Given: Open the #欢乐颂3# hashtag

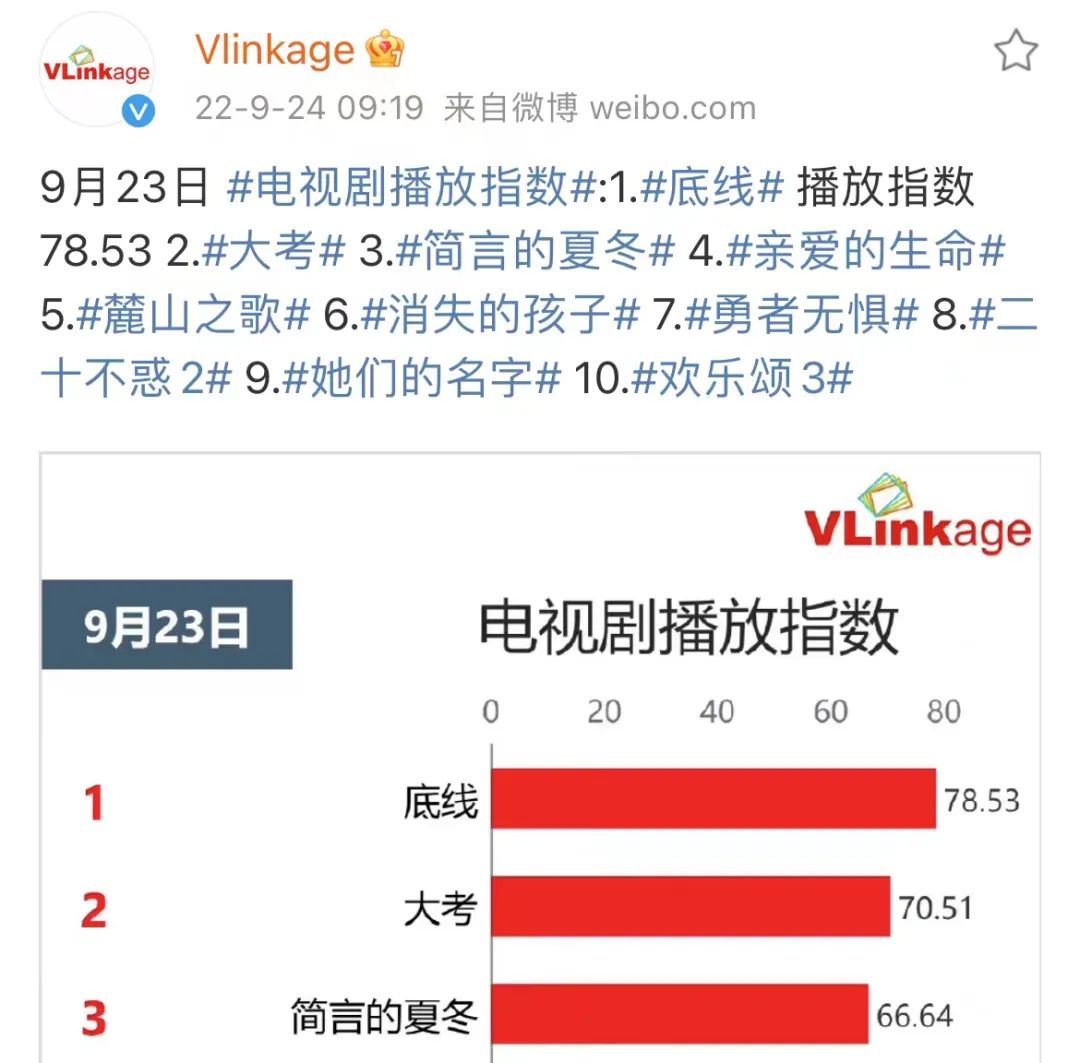Looking at the screenshot, I should click(743, 380).
